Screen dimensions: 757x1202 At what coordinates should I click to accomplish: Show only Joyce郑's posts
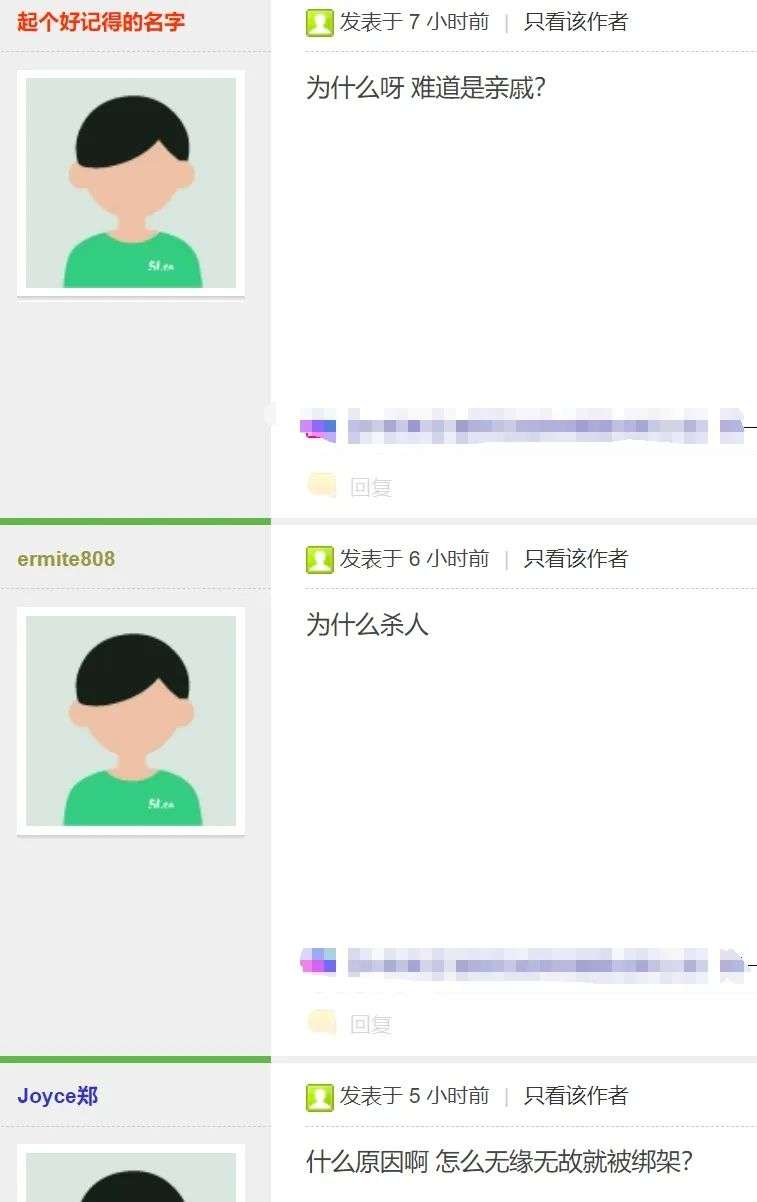click(575, 1096)
